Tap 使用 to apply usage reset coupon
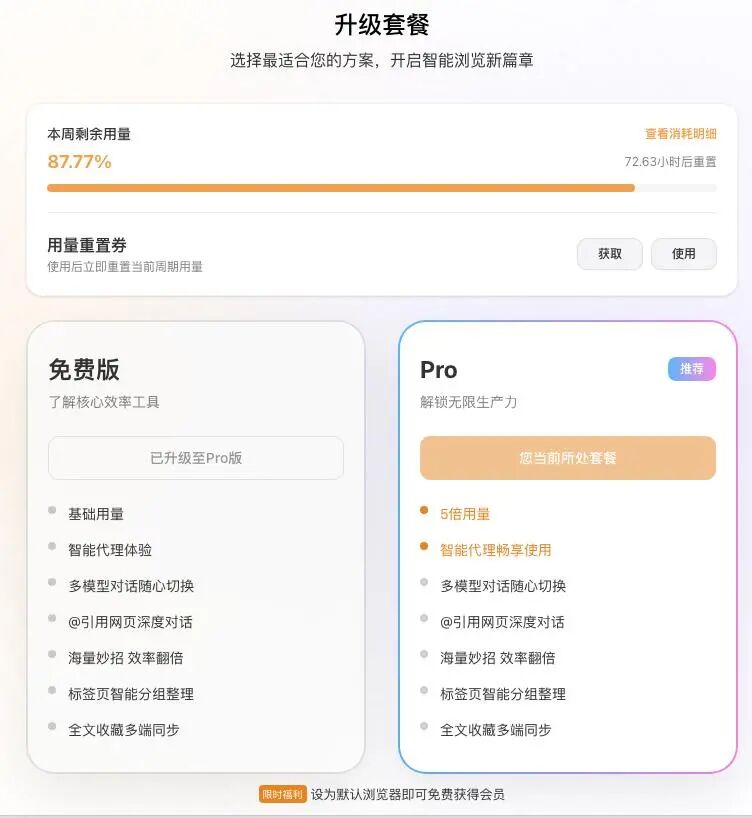Image resolution: width=752 pixels, height=818 pixels. 684,254
